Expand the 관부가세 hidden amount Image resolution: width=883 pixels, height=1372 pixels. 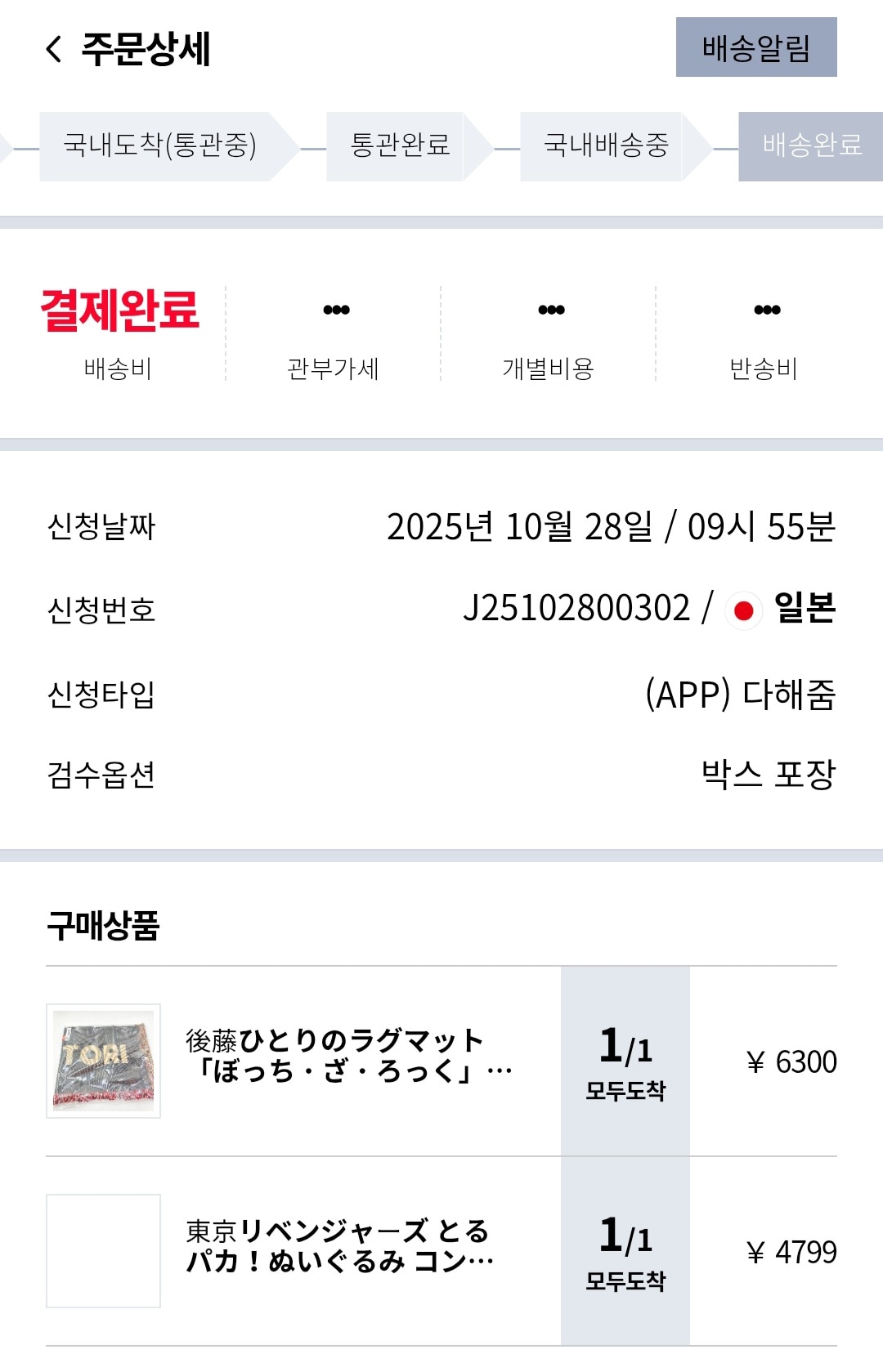click(336, 309)
